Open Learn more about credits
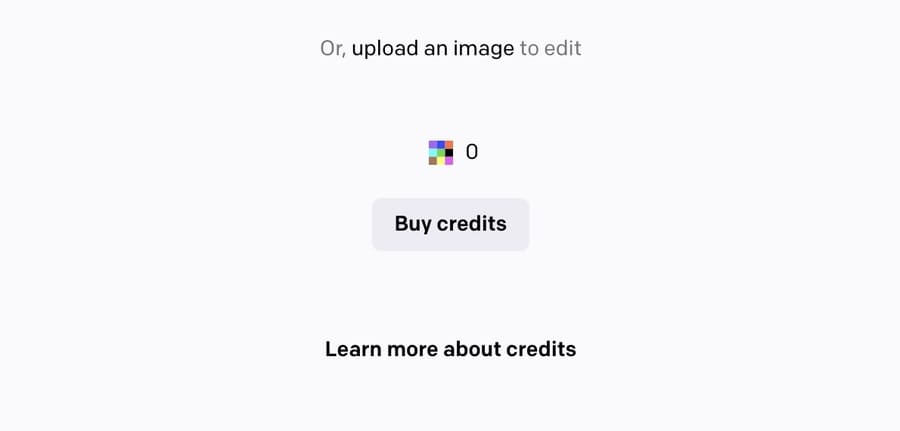The width and height of the screenshot is (900, 431). click(450, 349)
